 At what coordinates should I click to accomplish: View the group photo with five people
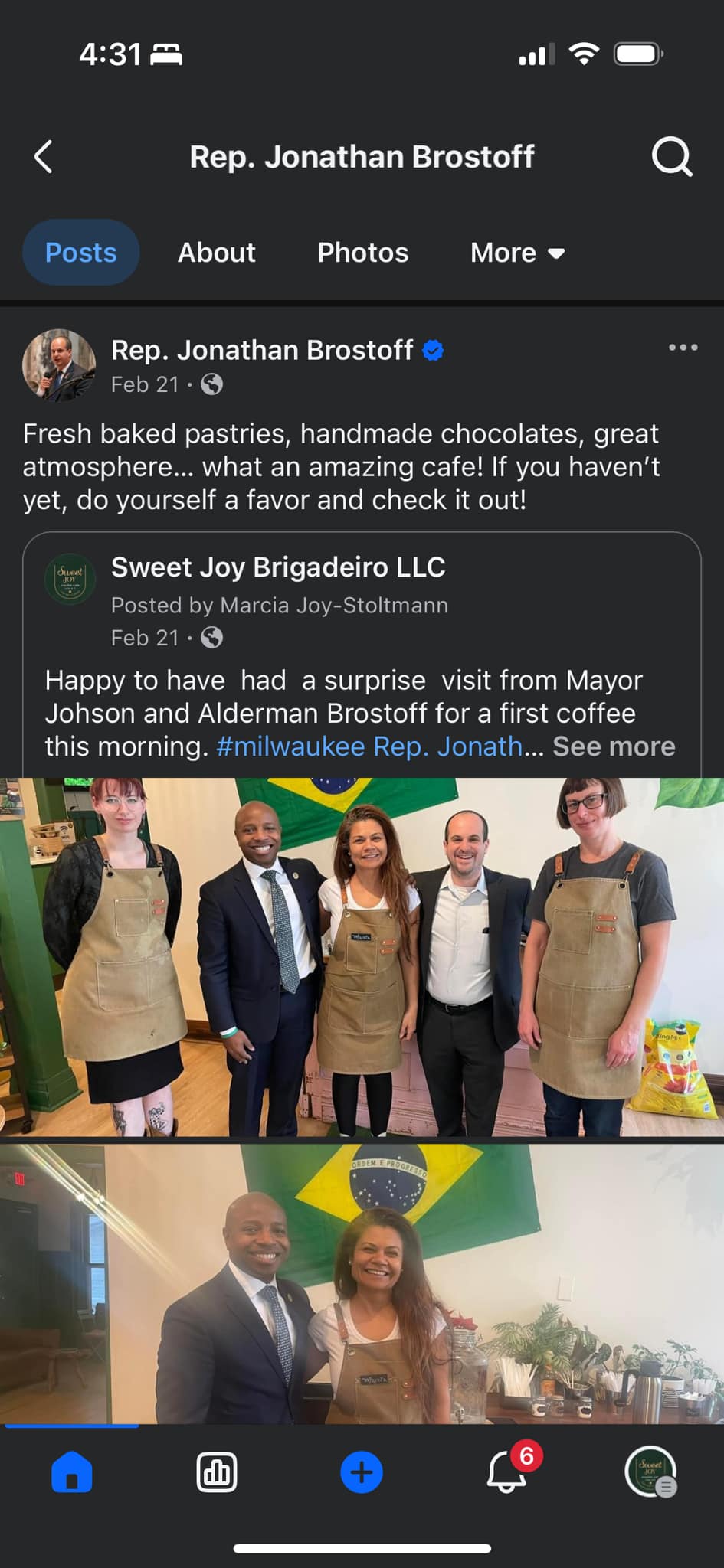coord(362,957)
